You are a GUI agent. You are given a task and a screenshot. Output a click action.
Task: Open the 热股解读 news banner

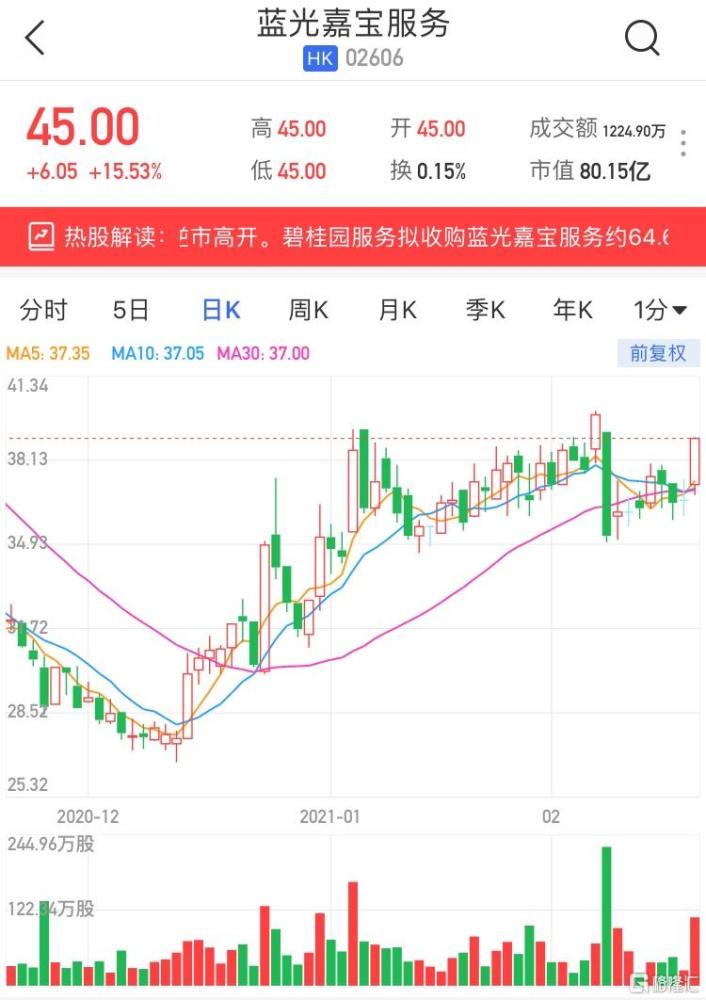[x=353, y=237]
